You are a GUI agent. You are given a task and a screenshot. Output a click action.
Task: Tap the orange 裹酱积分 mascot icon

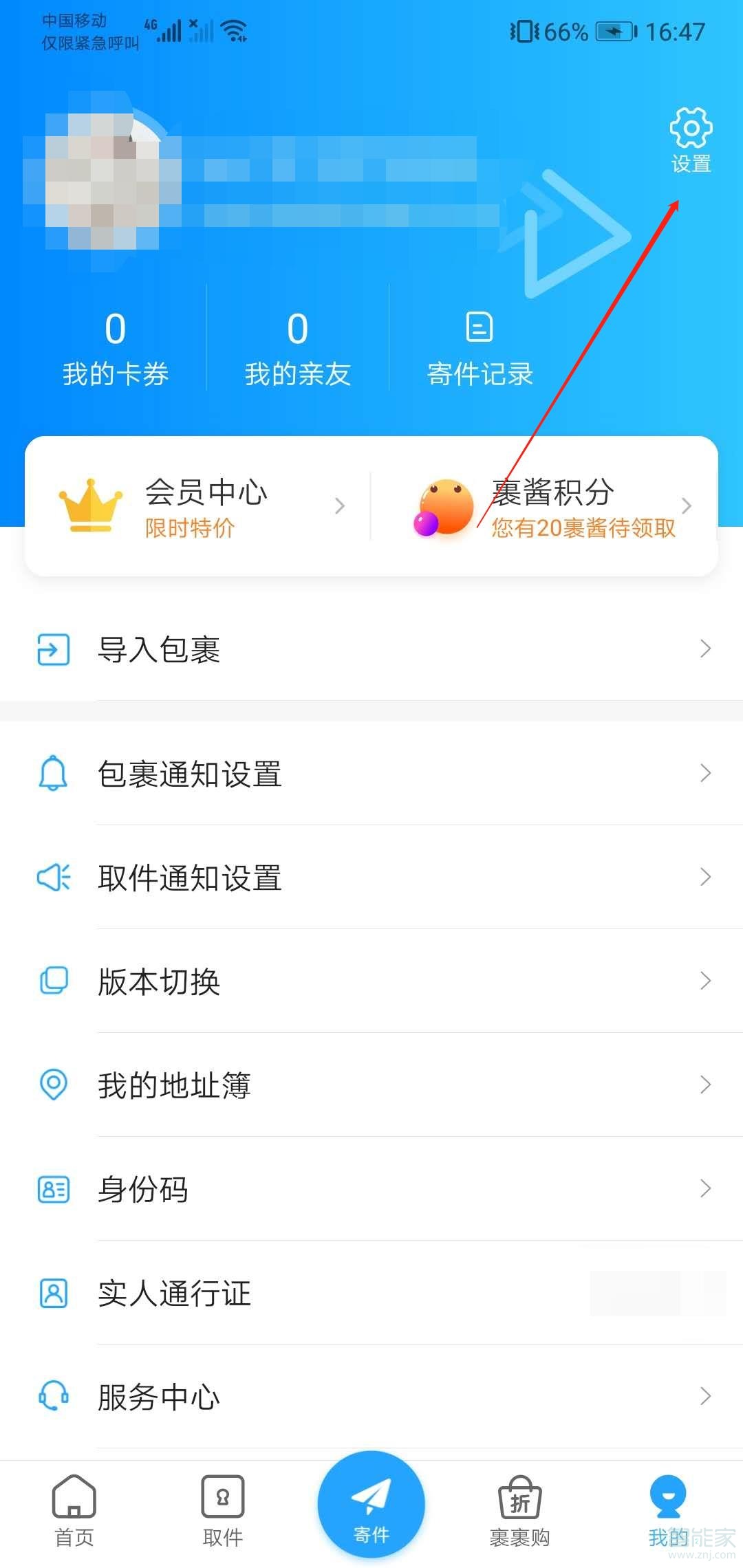coord(444,505)
